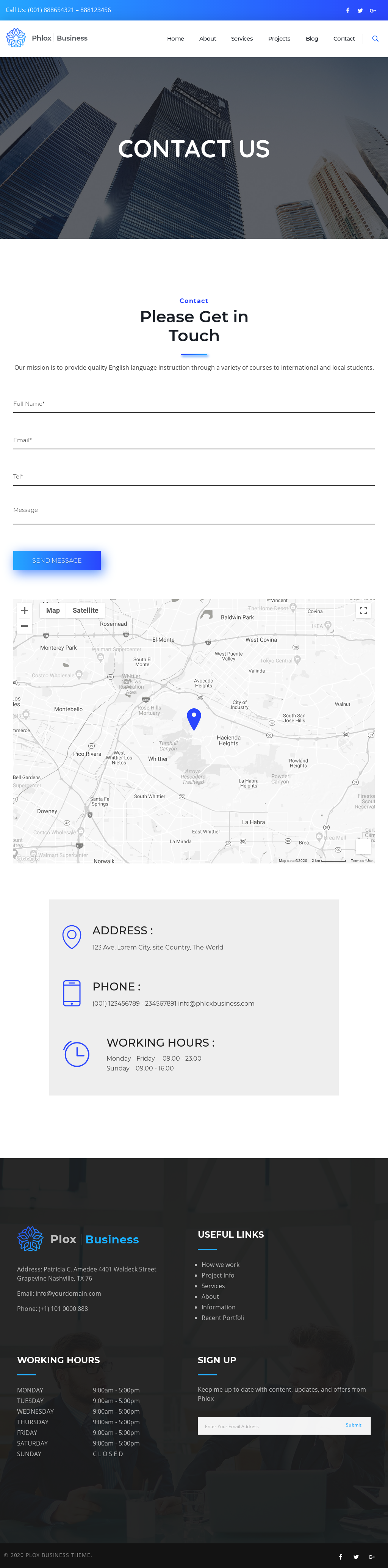Open the Recent Portfoli footer link

(222, 1318)
